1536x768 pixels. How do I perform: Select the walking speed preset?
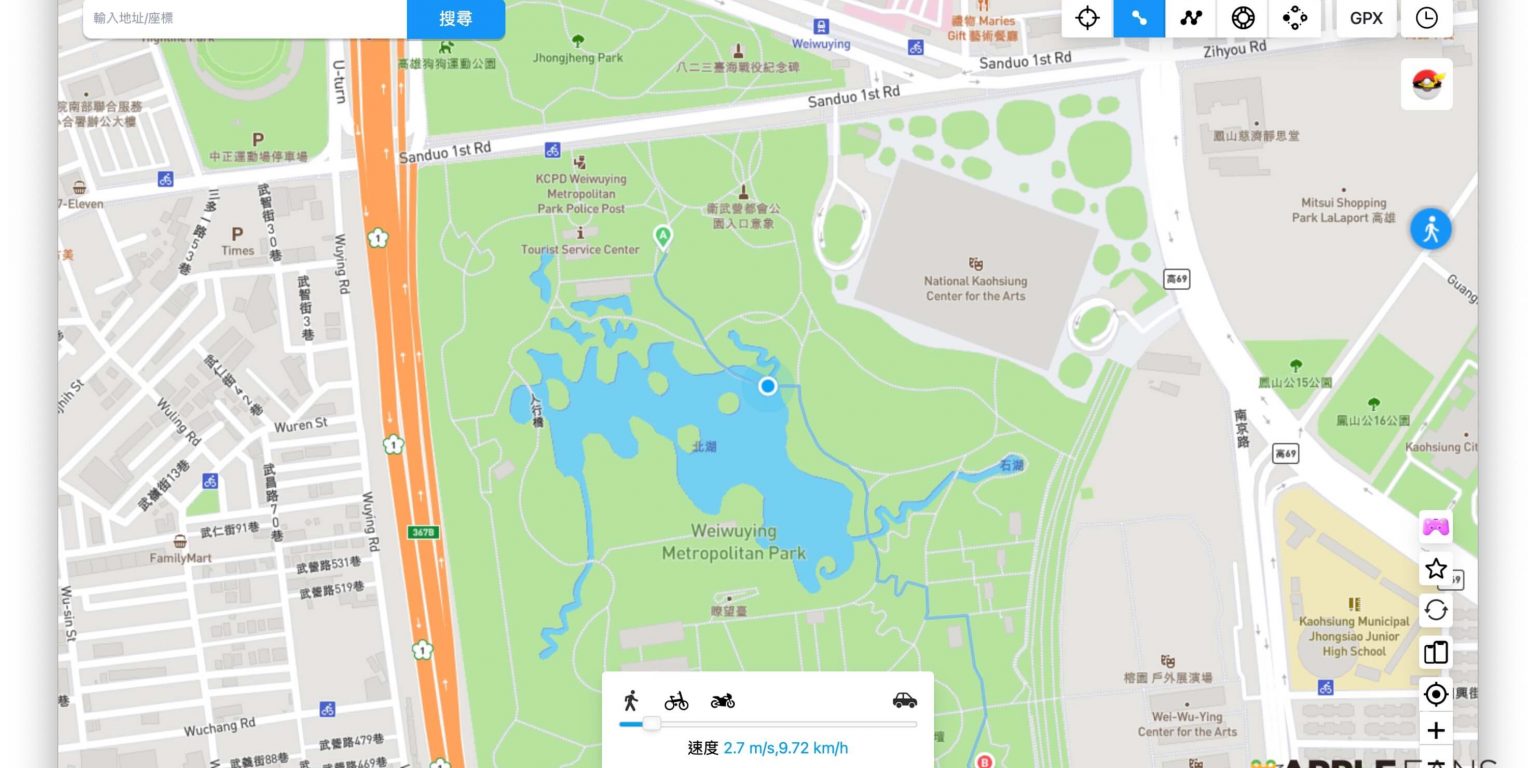(x=630, y=700)
